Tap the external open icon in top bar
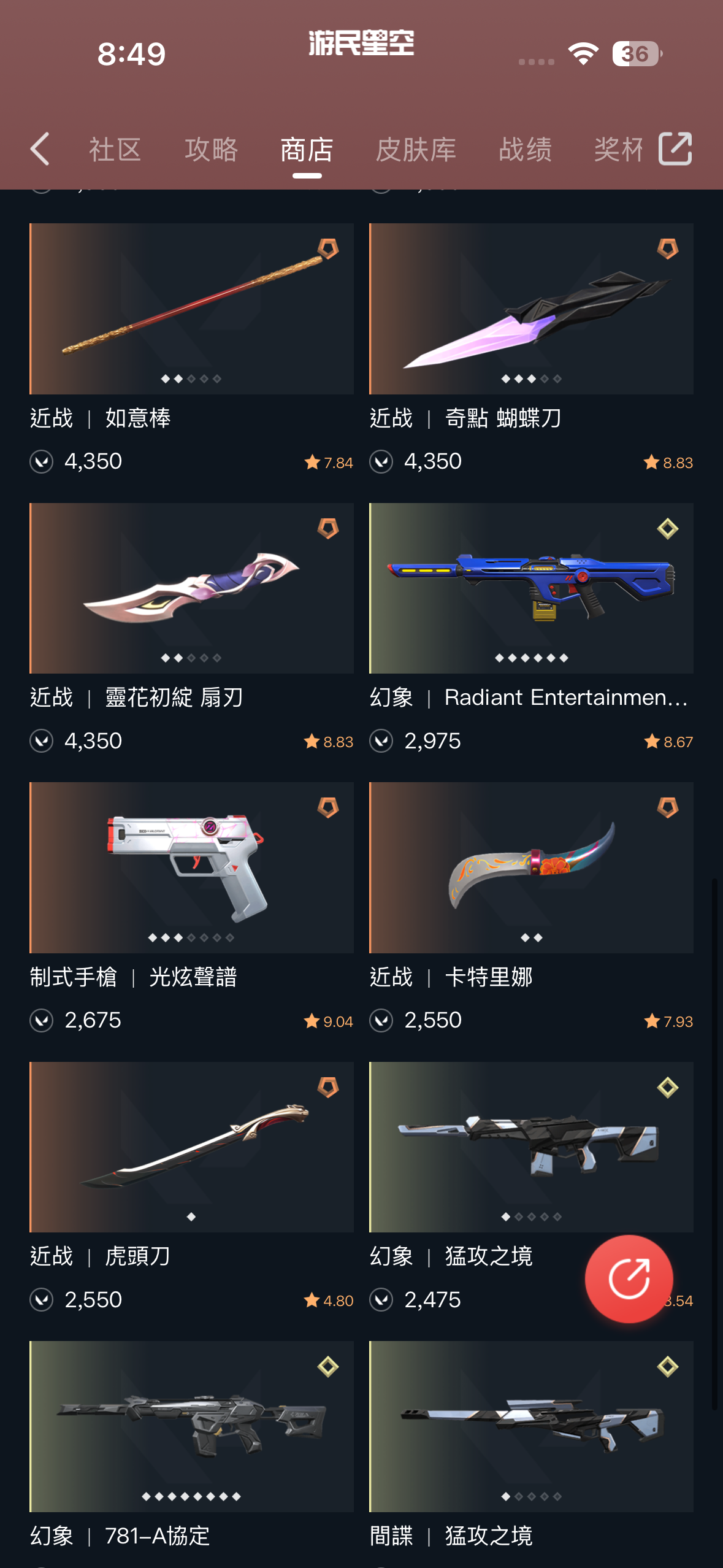The image size is (723, 1568). click(675, 149)
